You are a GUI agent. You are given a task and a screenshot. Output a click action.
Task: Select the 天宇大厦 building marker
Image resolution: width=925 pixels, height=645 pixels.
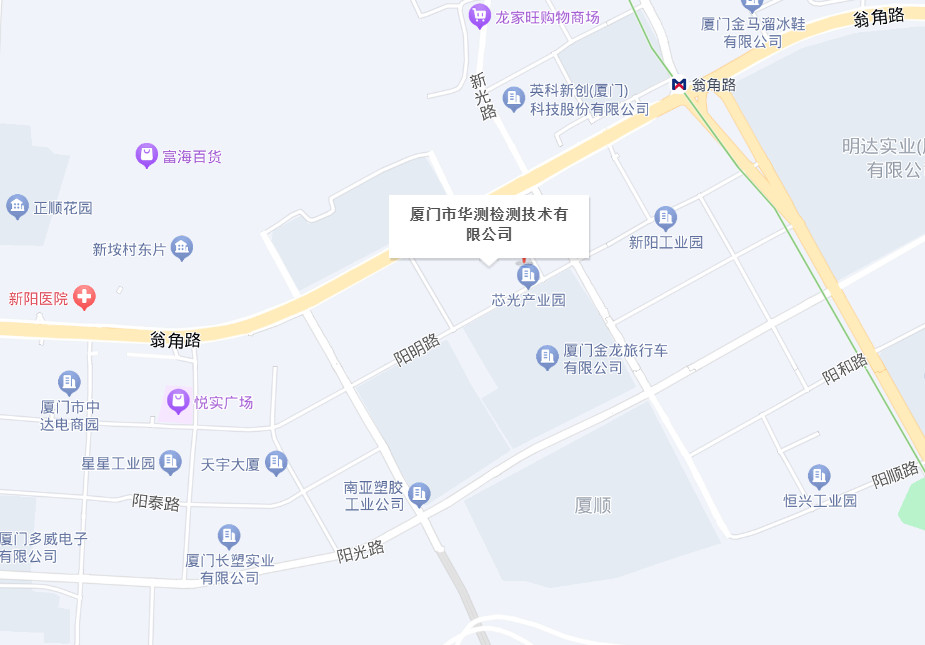276,463
